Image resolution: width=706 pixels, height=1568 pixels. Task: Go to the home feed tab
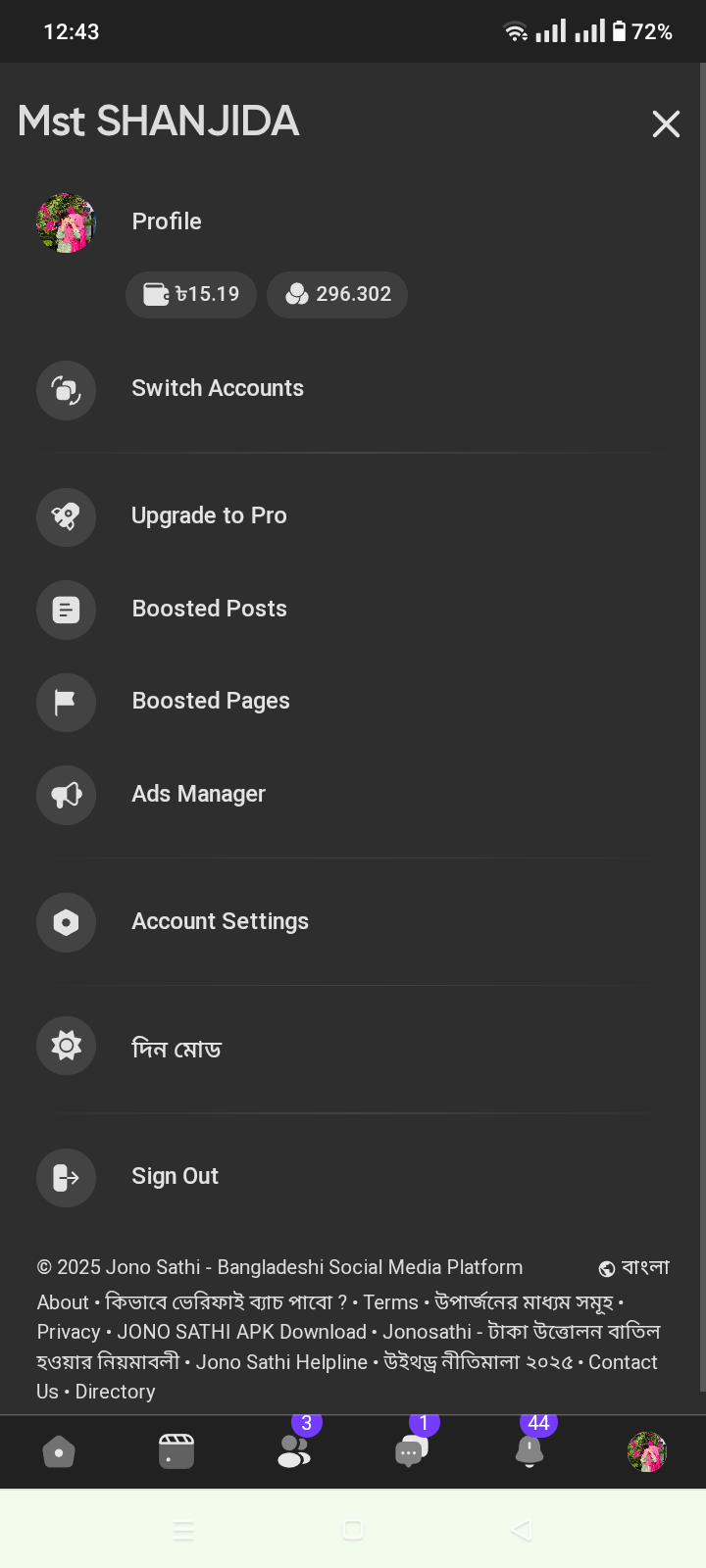pos(59,1451)
